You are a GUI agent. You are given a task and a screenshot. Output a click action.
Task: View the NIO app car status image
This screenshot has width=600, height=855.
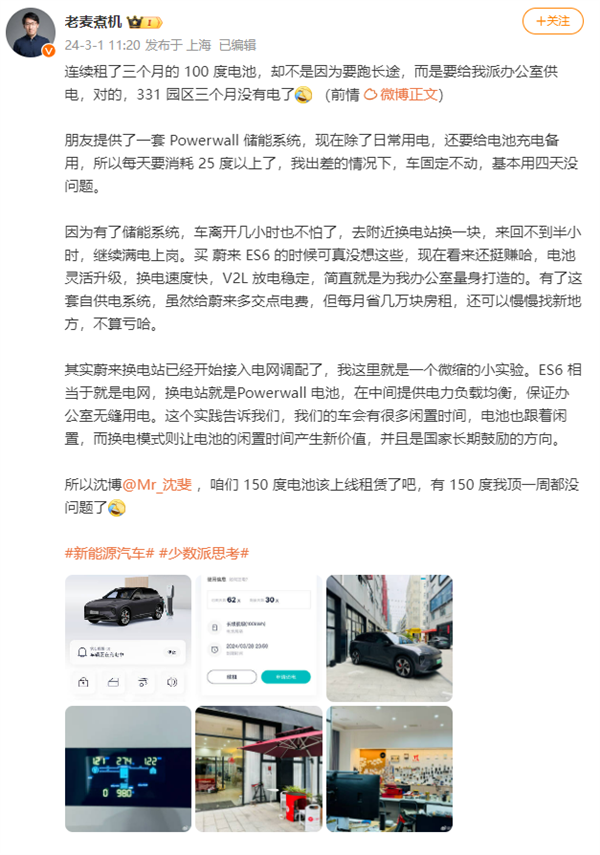tap(127, 636)
